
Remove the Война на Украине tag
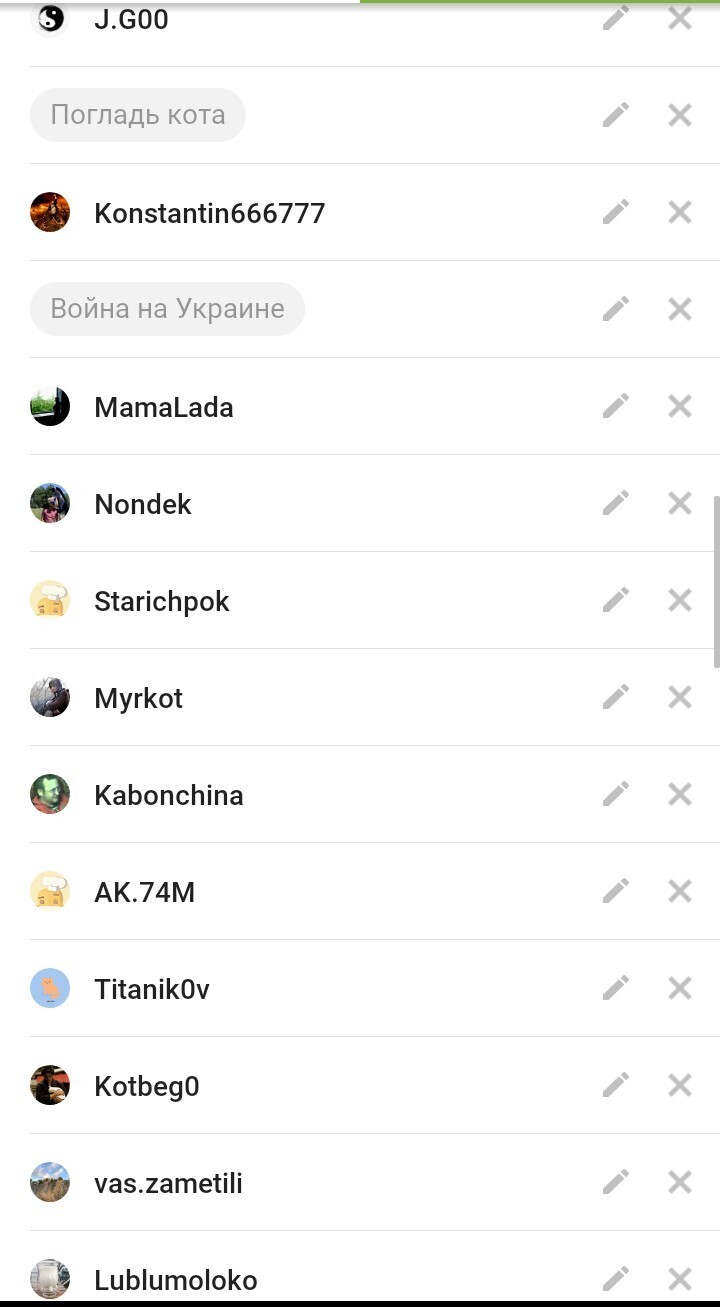point(680,309)
